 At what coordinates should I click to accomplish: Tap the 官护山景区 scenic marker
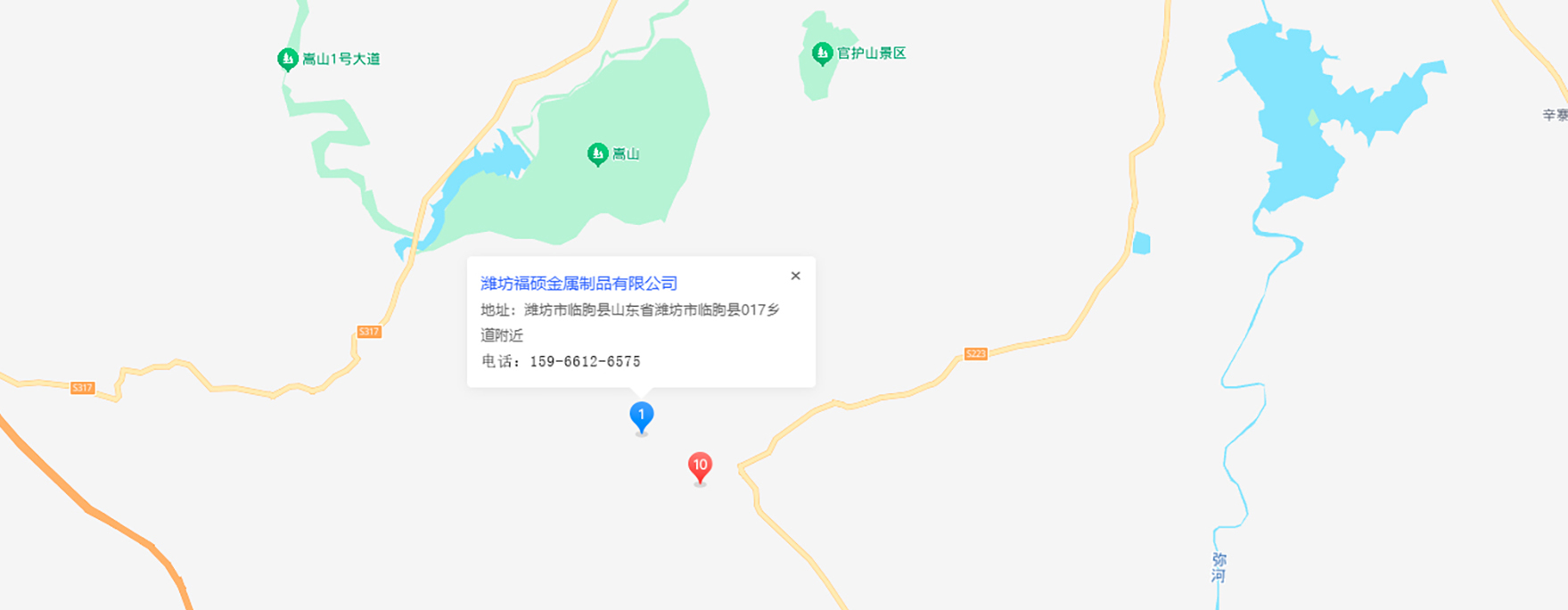click(822, 54)
